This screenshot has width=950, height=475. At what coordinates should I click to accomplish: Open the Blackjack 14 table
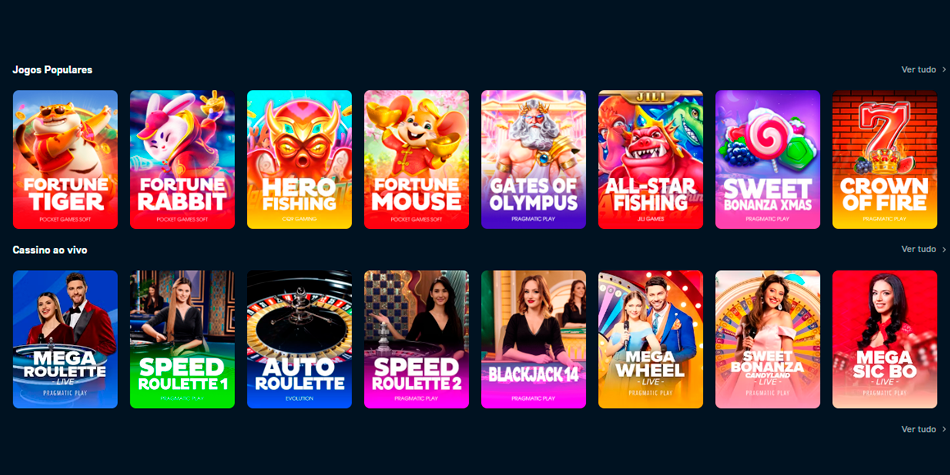[x=533, y=339]
